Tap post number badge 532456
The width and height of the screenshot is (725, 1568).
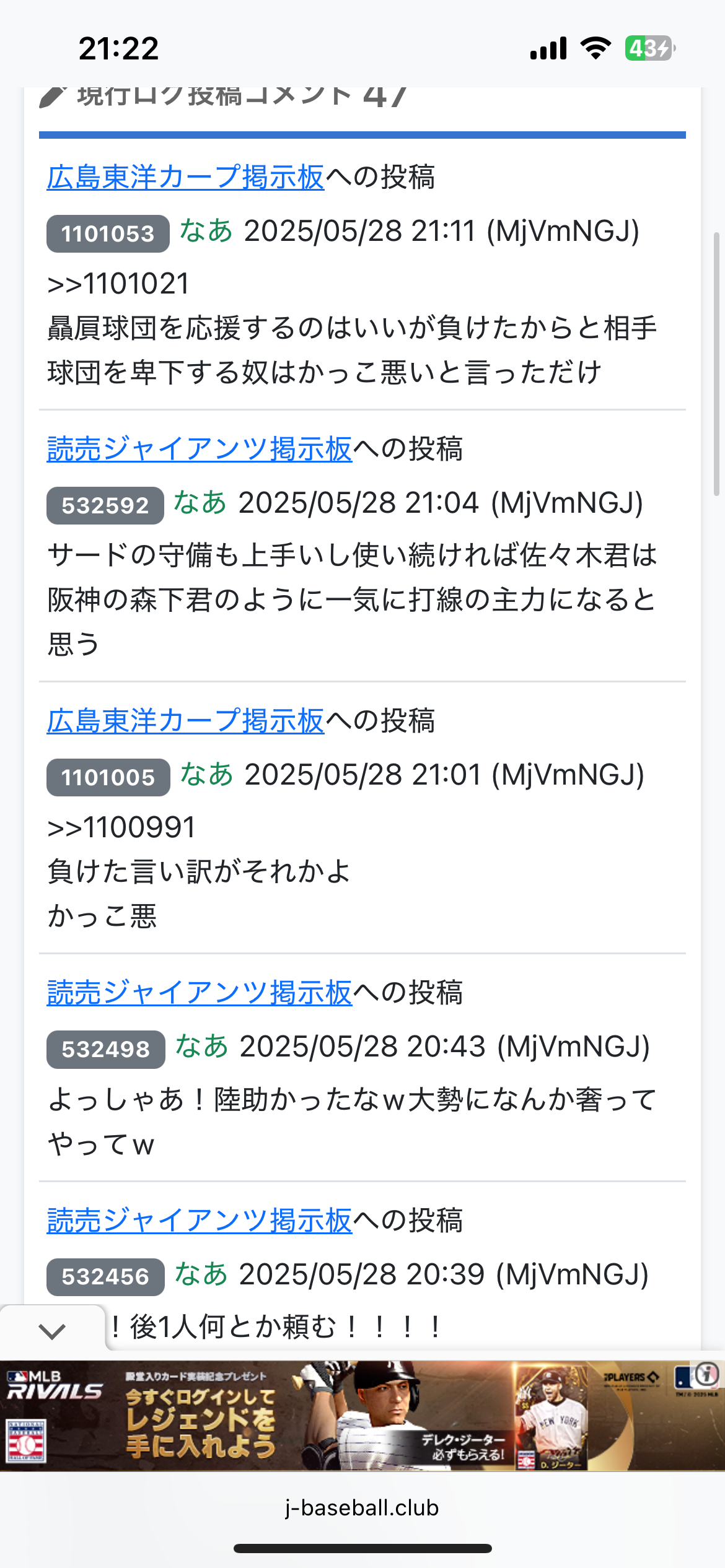point(105,1277)
